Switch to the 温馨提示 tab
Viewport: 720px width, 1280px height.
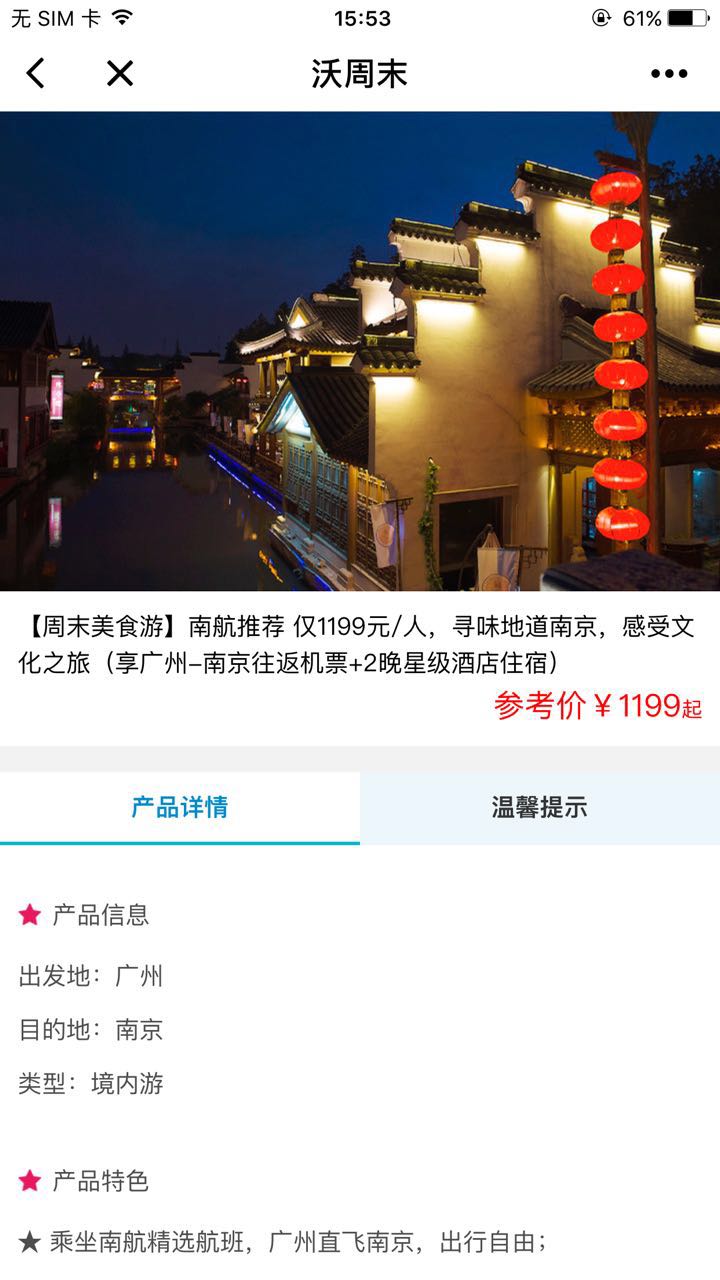(540, 808)
